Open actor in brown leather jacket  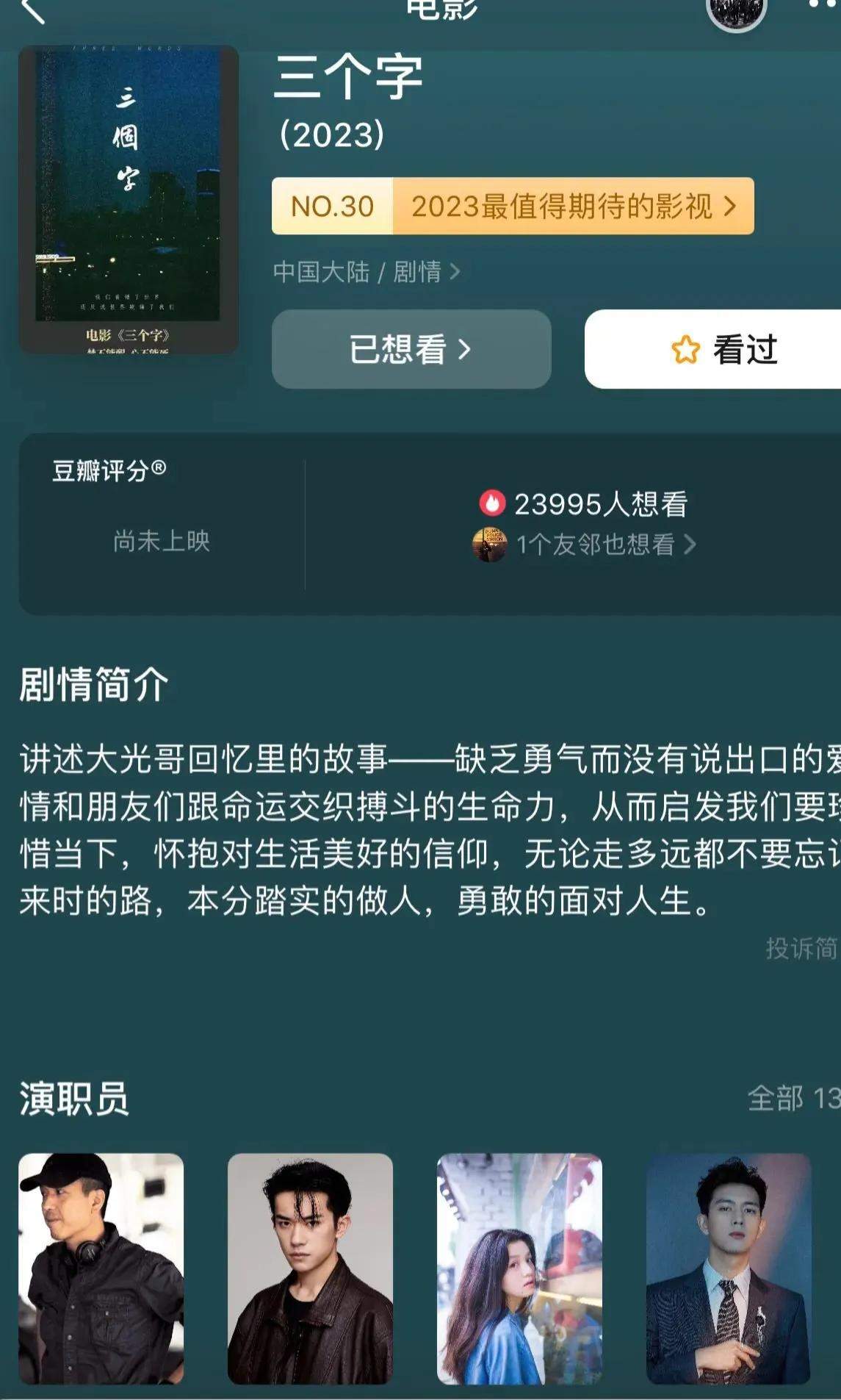tap(310, 1268)
